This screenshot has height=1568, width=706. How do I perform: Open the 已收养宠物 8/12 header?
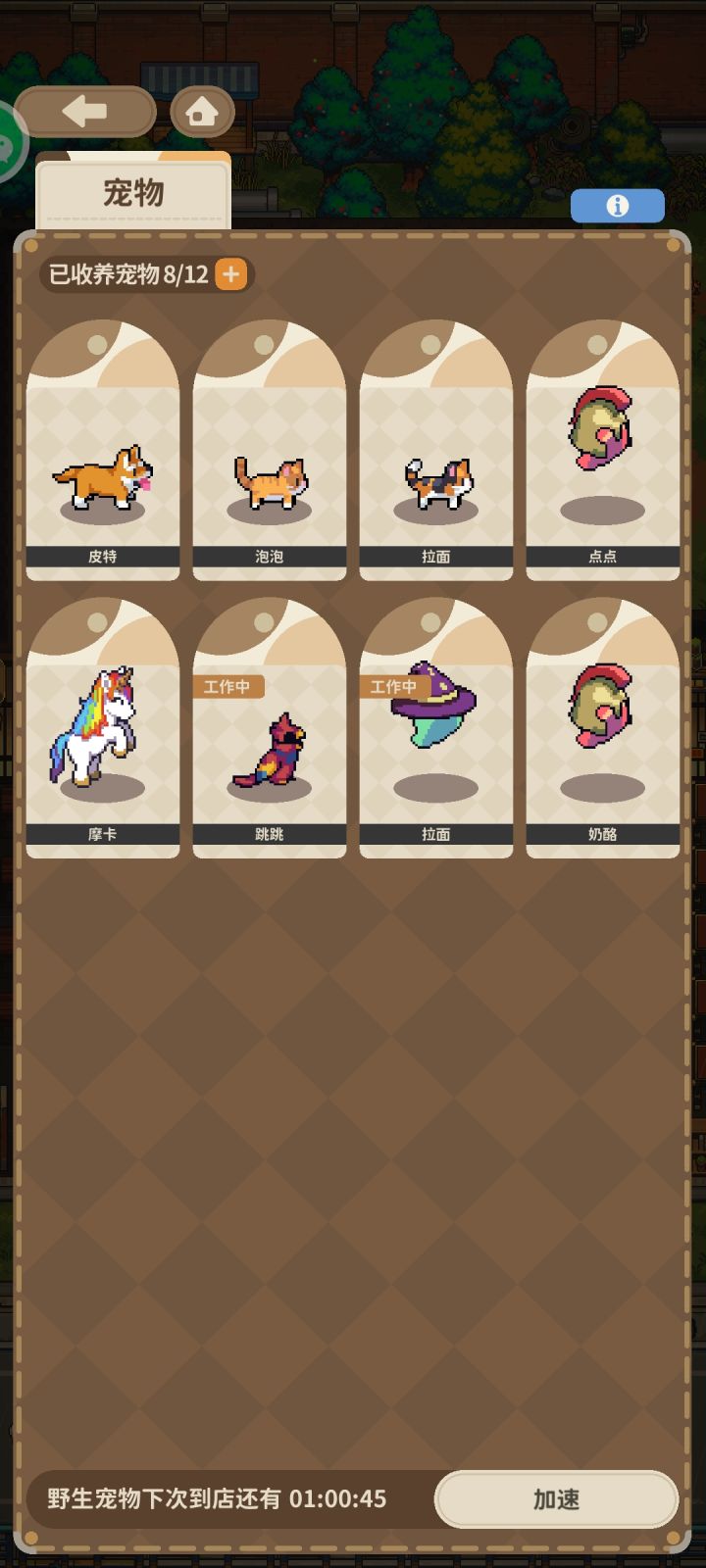click(127, 274)
